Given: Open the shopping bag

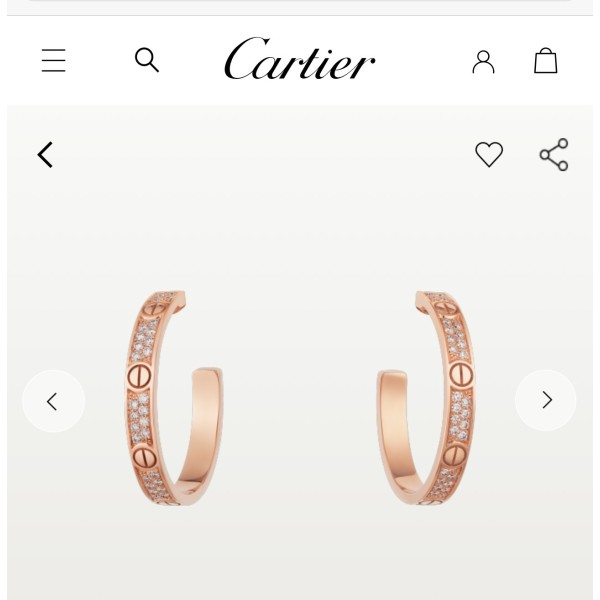Looking at the screenshot, I should tap(545, 61).
